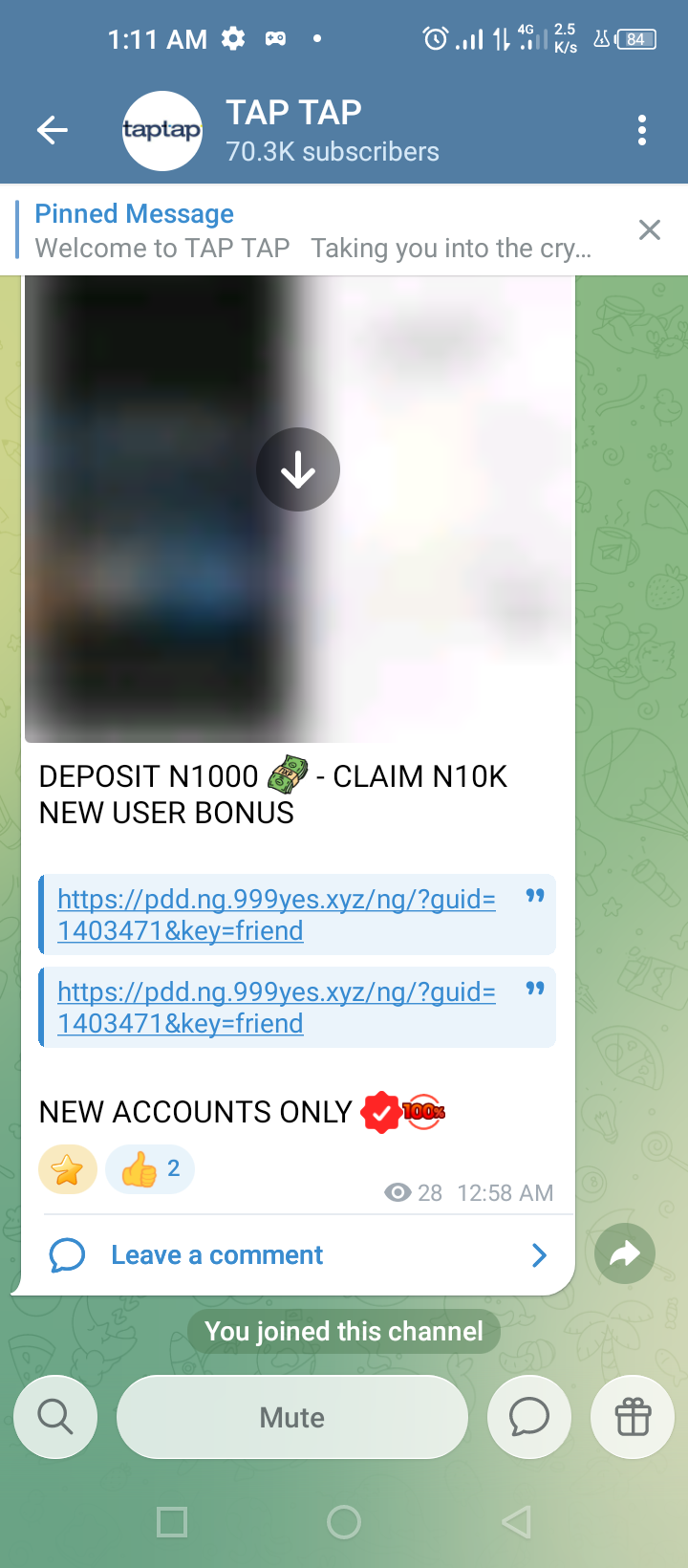
Task: Mute the TAP TAP channel
Action: 292,1417
